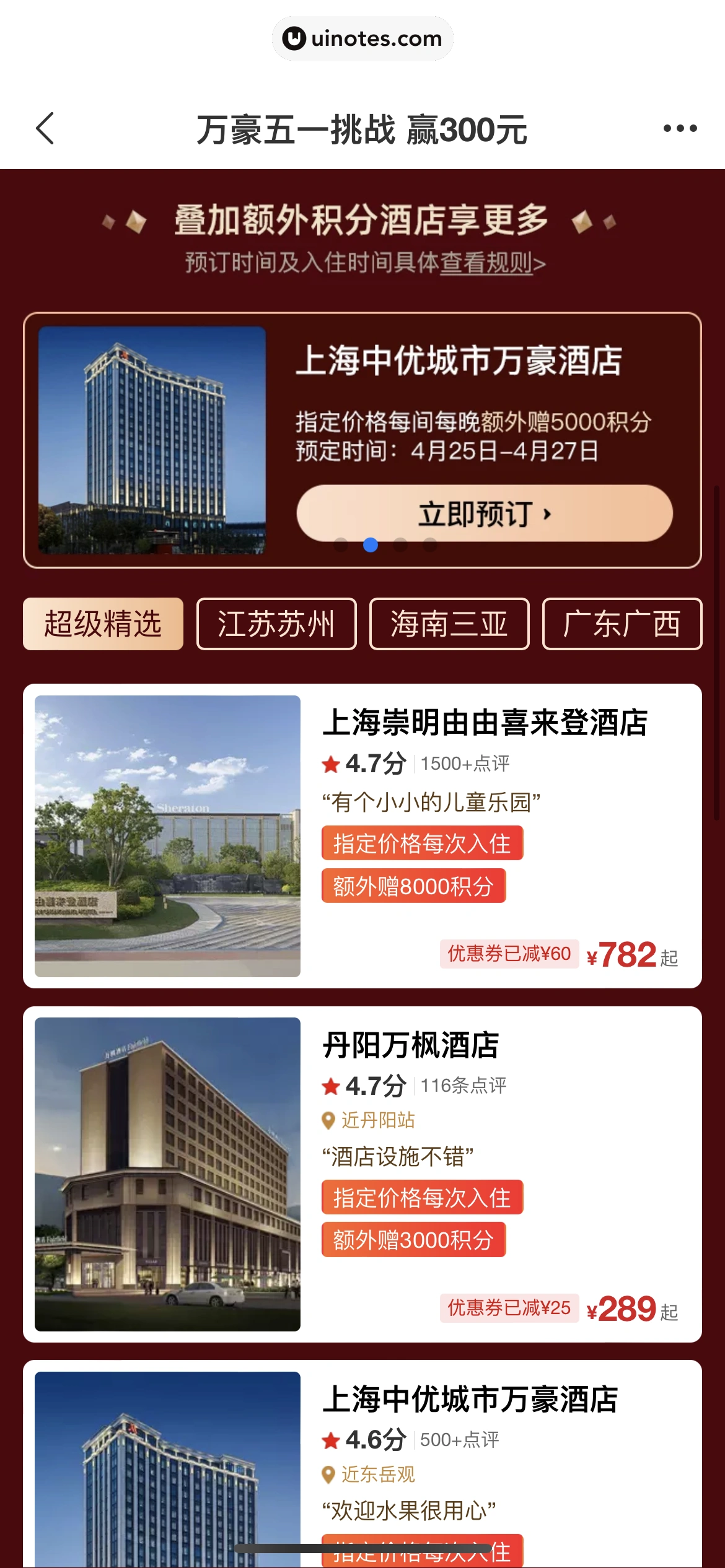Open the three-dot more options menu
This screenshot has height=1568, width=725.
click(680, 128)
